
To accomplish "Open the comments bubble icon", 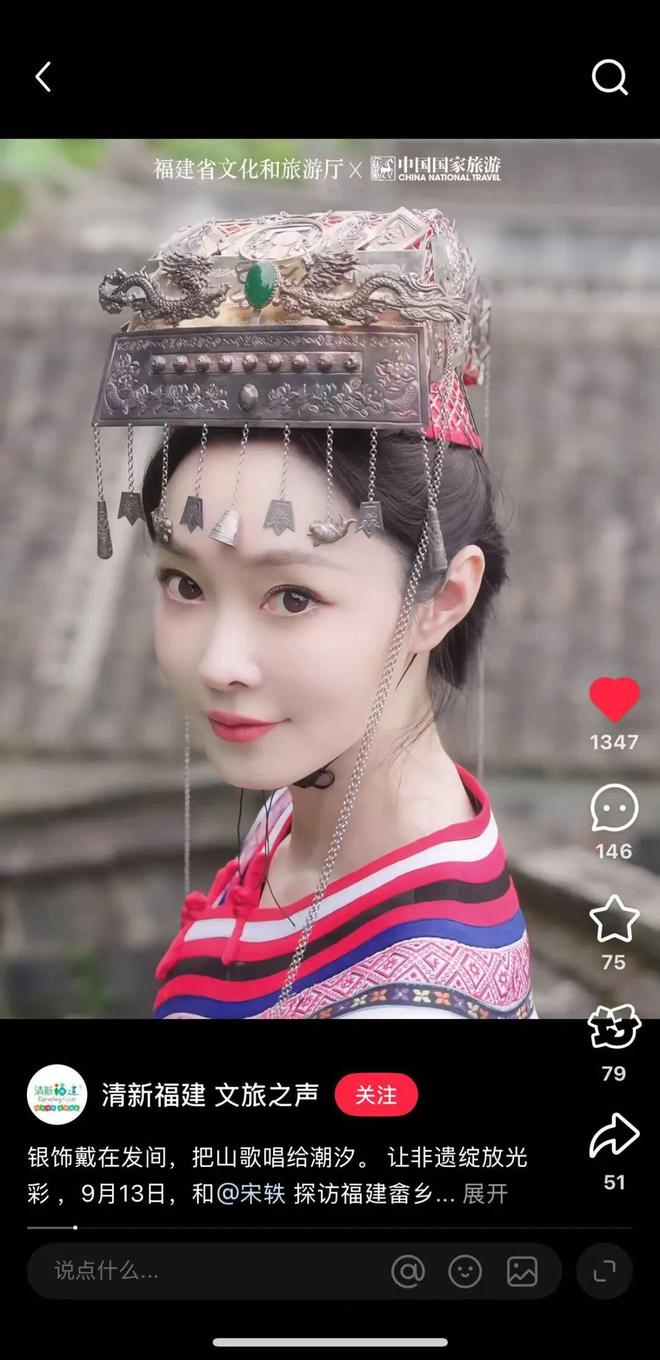I will coord(613,808).
